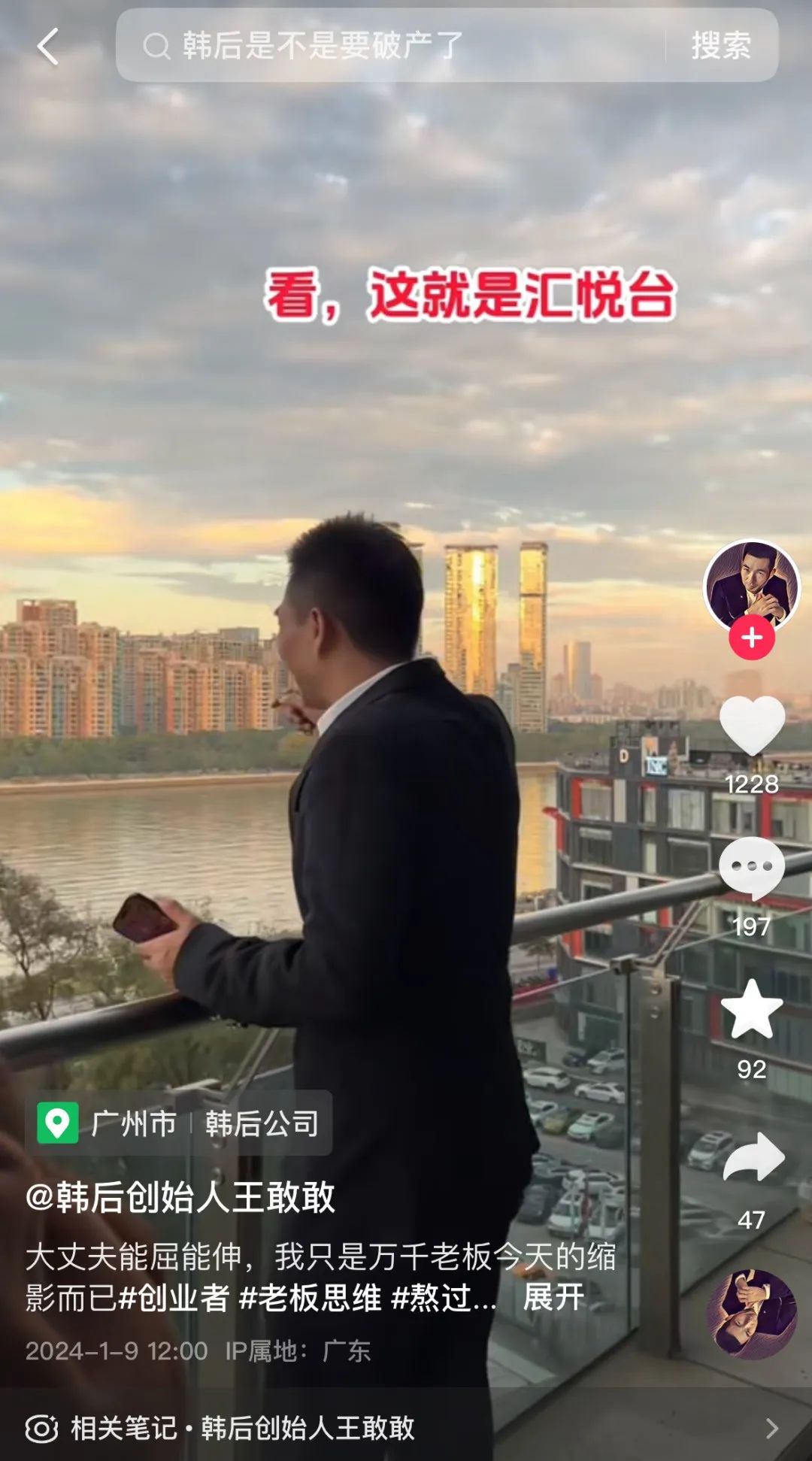Go back using the top arrow
The width and height of the screenshot is (812, 1461).
click(48, 47)
